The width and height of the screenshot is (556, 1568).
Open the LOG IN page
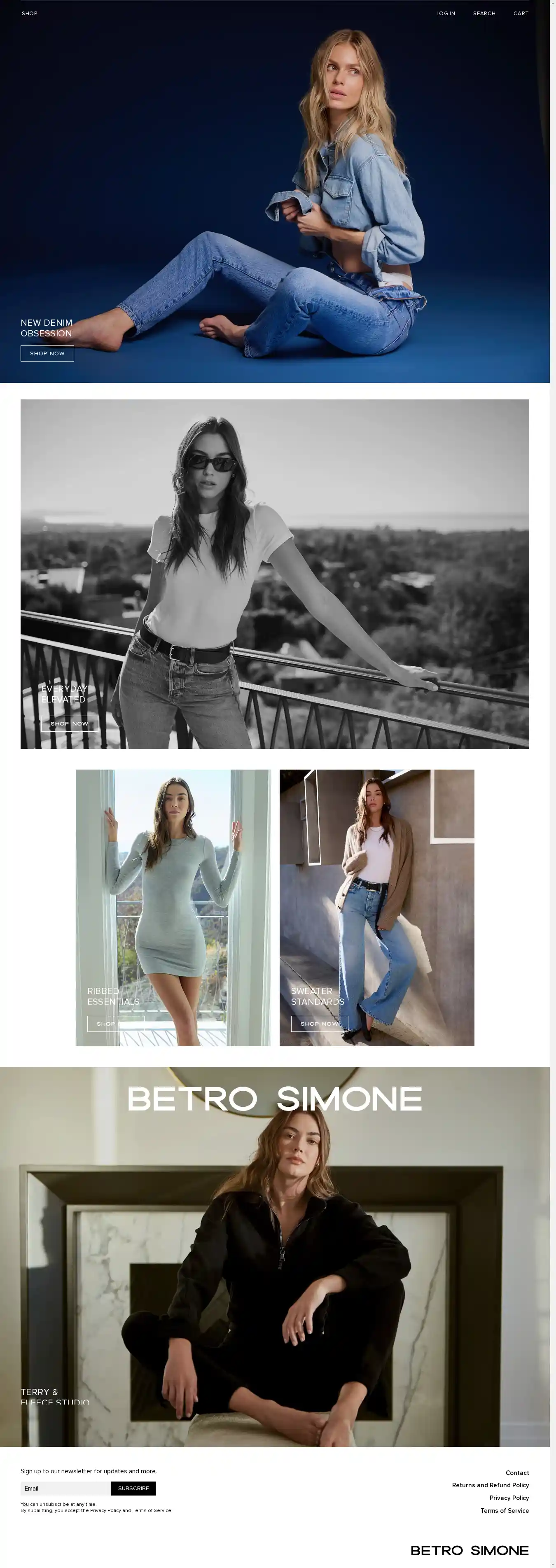coord(445,14)
